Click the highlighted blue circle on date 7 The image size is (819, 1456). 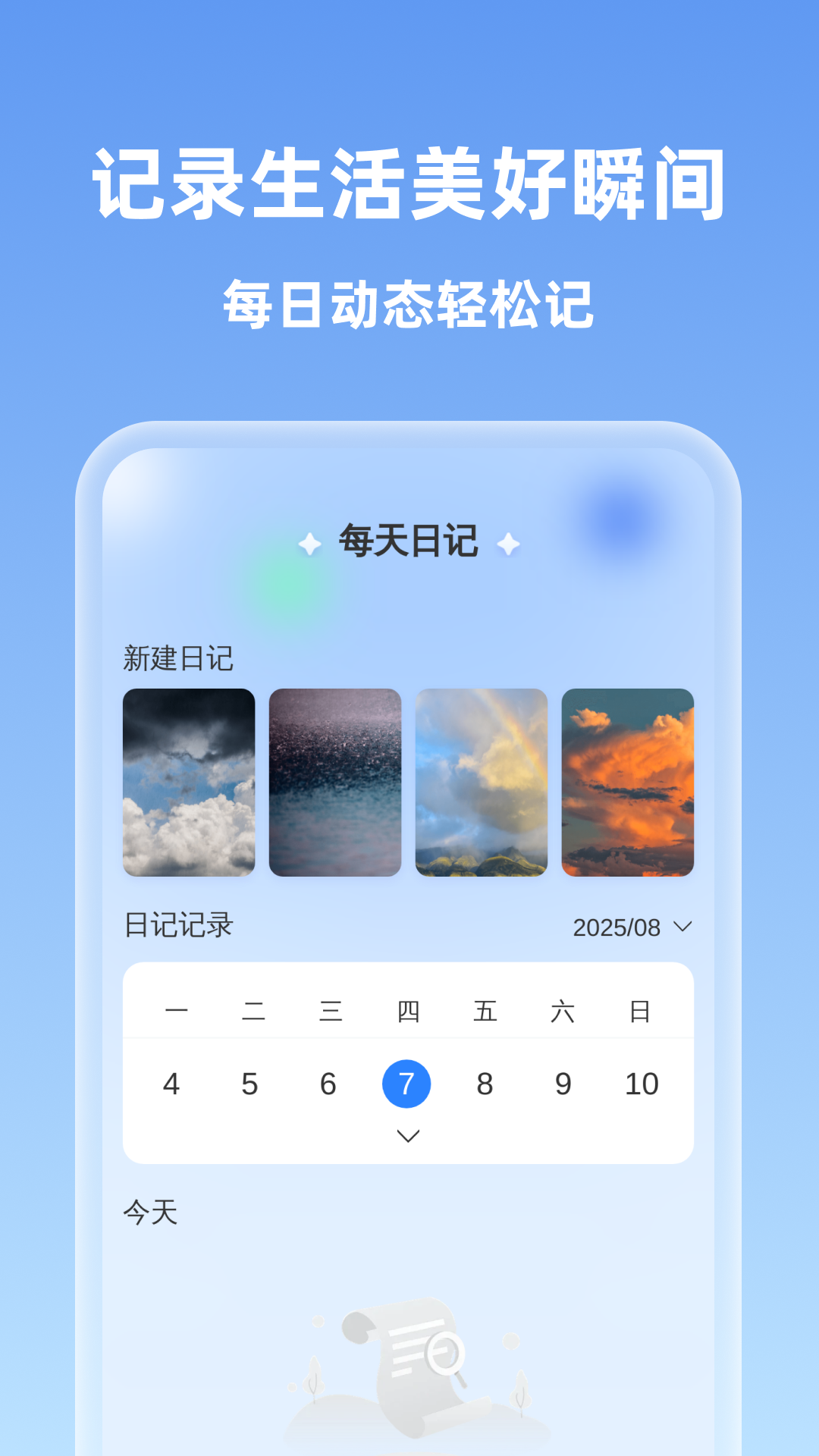(x=407, y=1084)
